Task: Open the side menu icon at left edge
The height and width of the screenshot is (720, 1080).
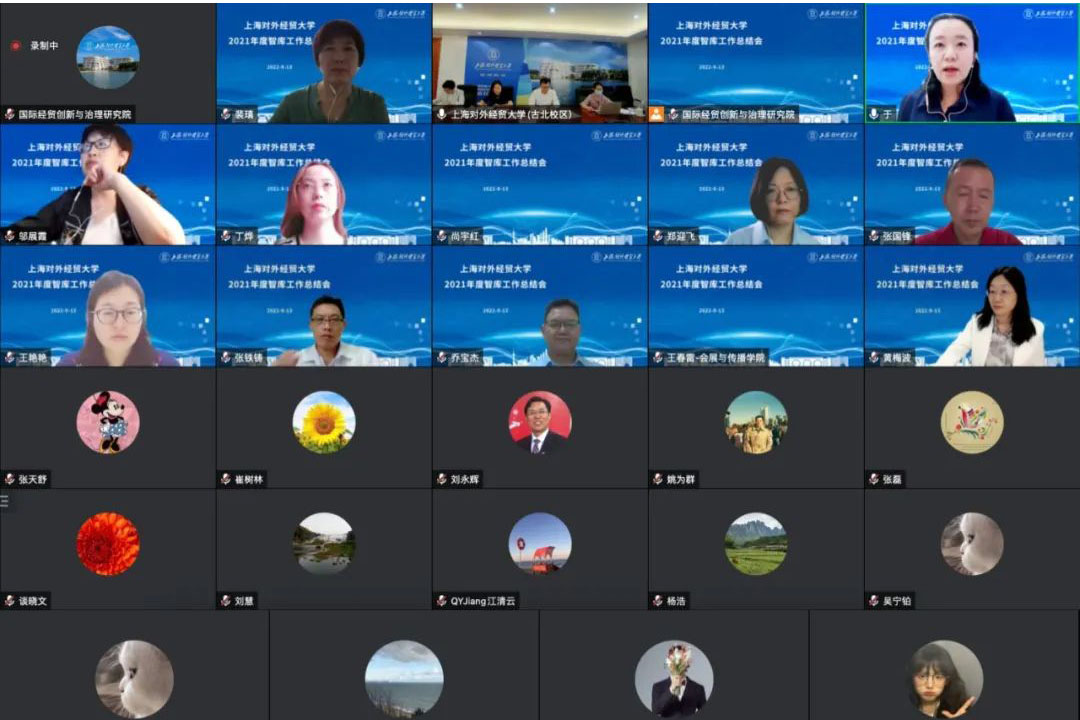Action: click(x=5, y=501)
